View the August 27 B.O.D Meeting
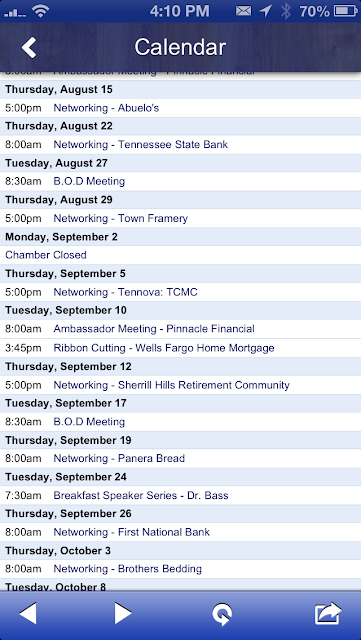361x640 pixels. 89,181
